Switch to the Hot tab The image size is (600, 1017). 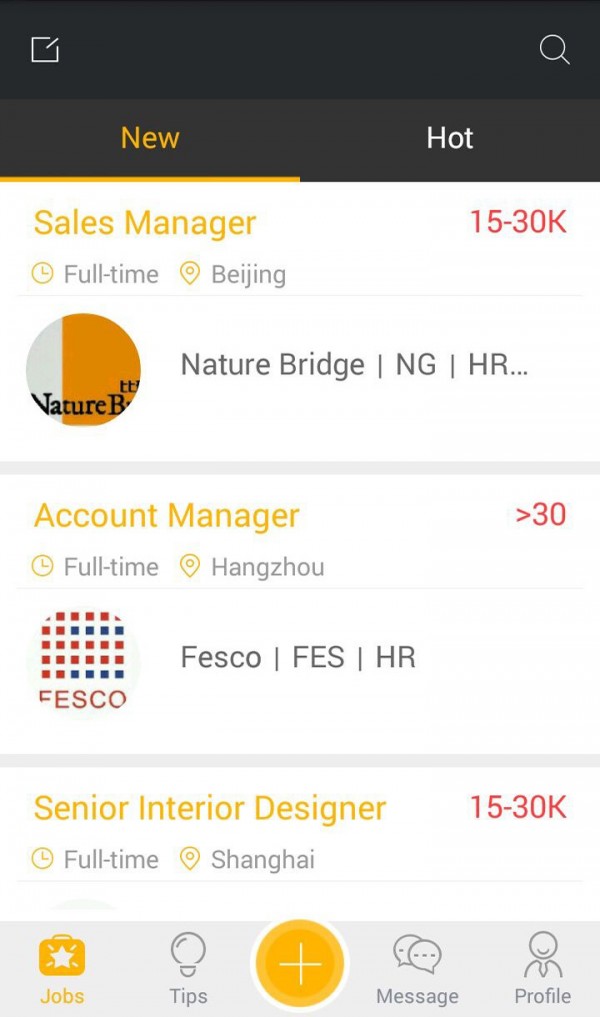tap(450, 138)
